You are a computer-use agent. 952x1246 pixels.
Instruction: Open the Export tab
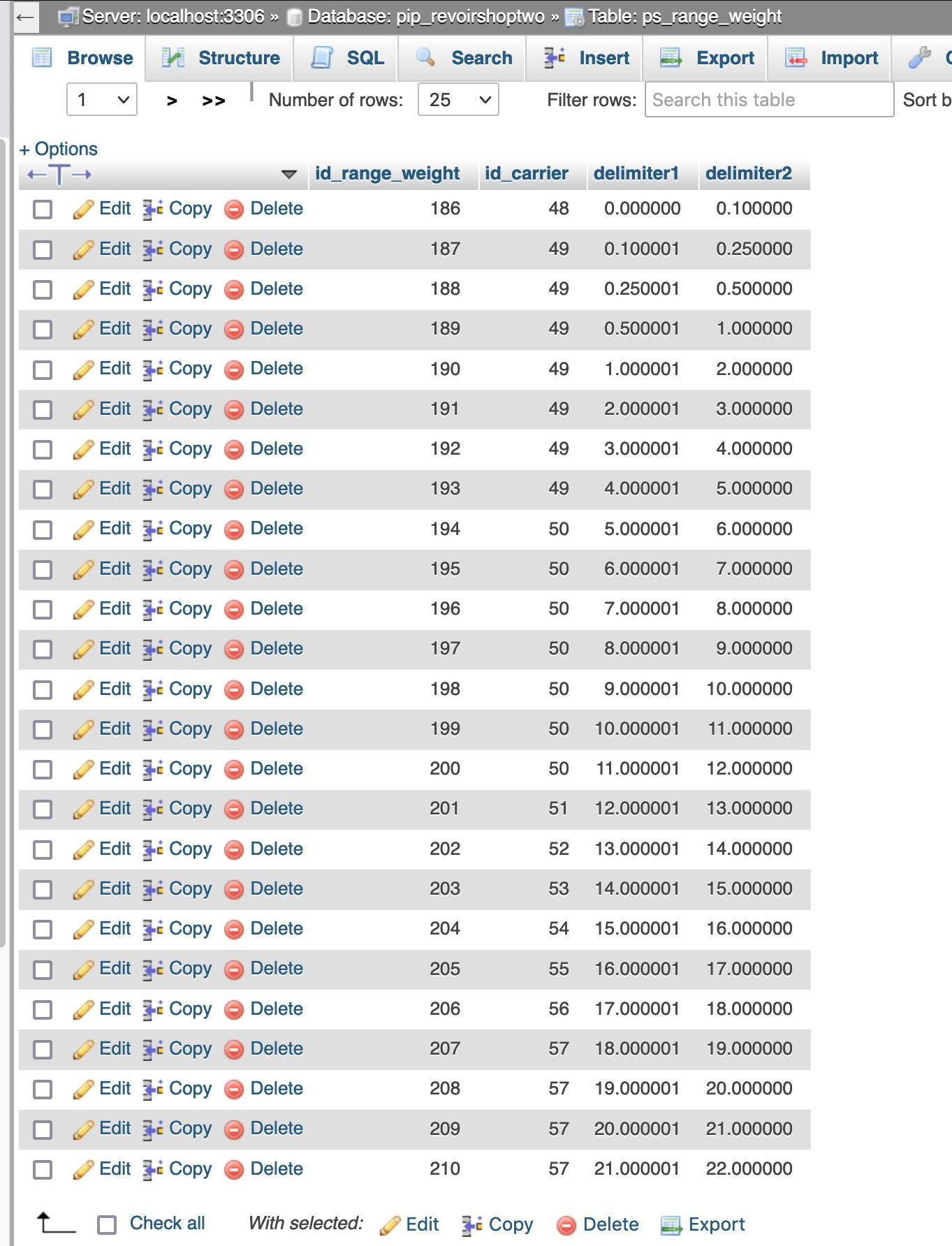708,58
